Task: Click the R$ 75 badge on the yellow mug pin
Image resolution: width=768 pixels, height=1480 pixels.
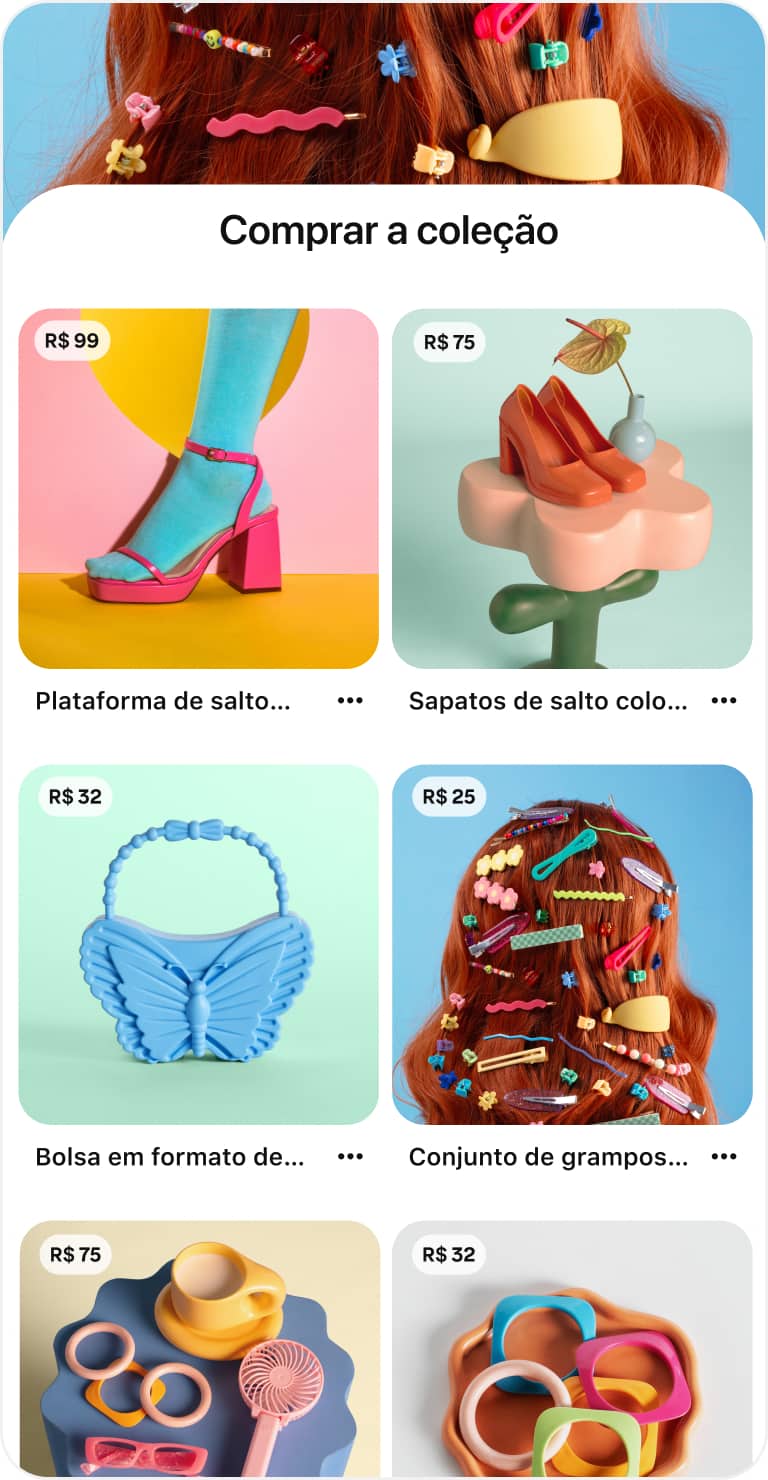Action: coord(75,1254)
